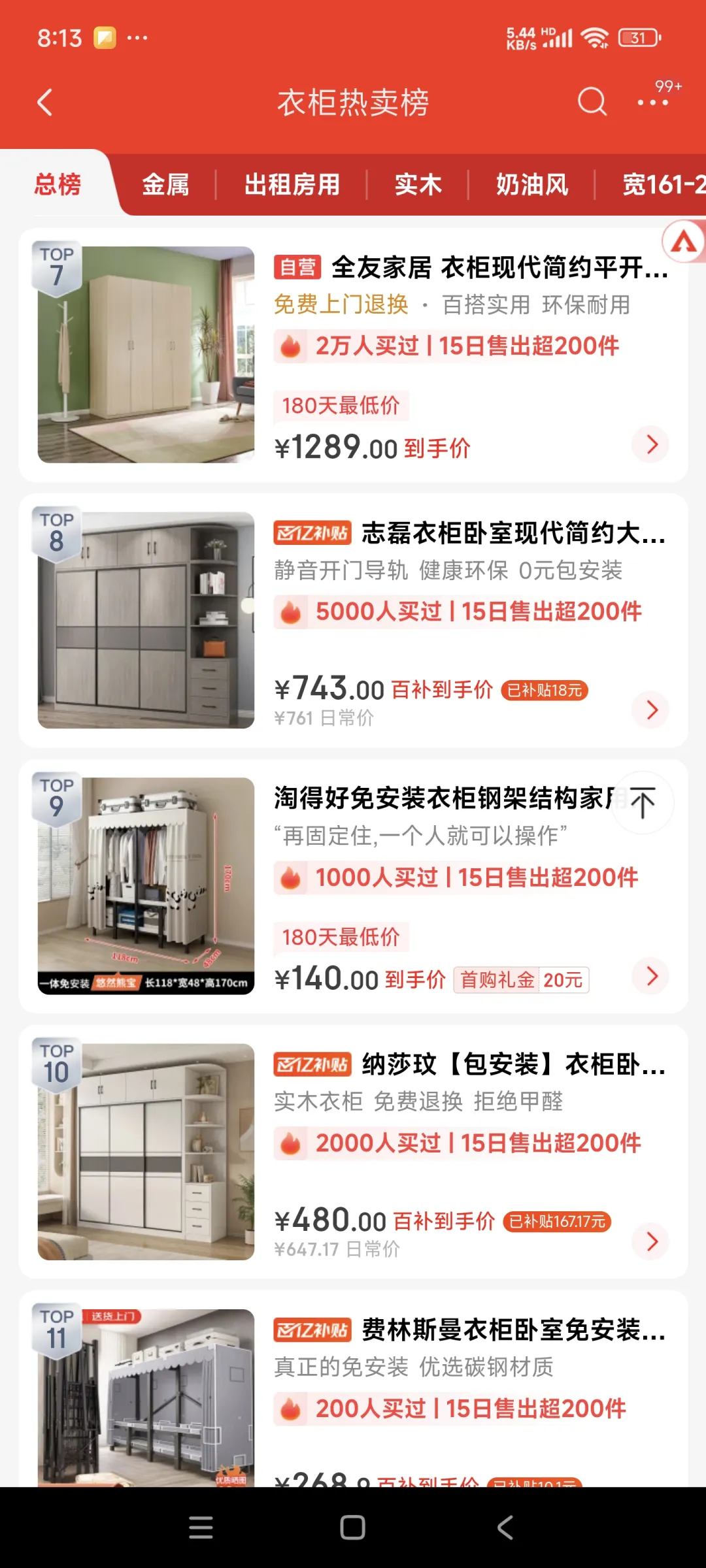Switch to the 实木 tab
The image size is (706, 1568).
point(418,184)
